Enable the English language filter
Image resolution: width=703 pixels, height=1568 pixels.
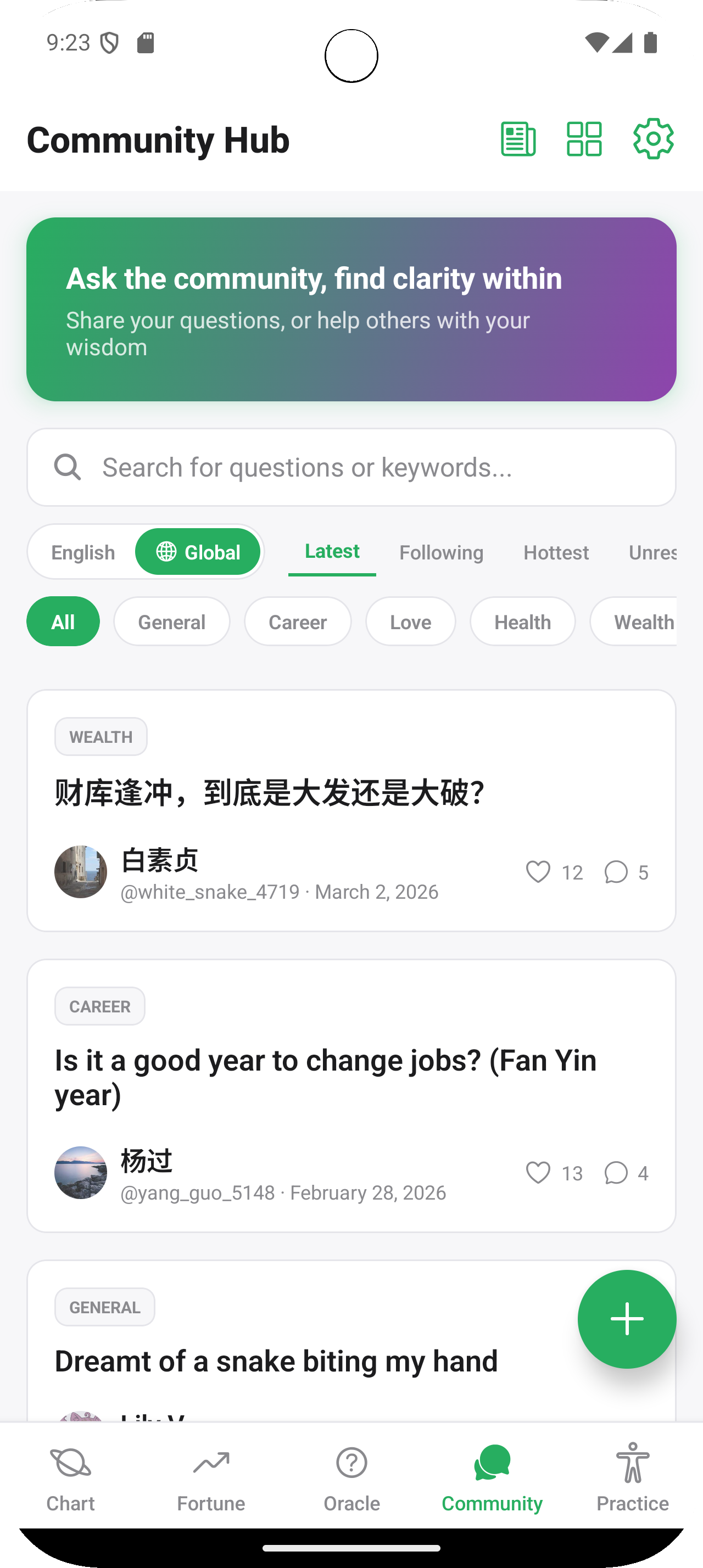(x=83, y=551)
